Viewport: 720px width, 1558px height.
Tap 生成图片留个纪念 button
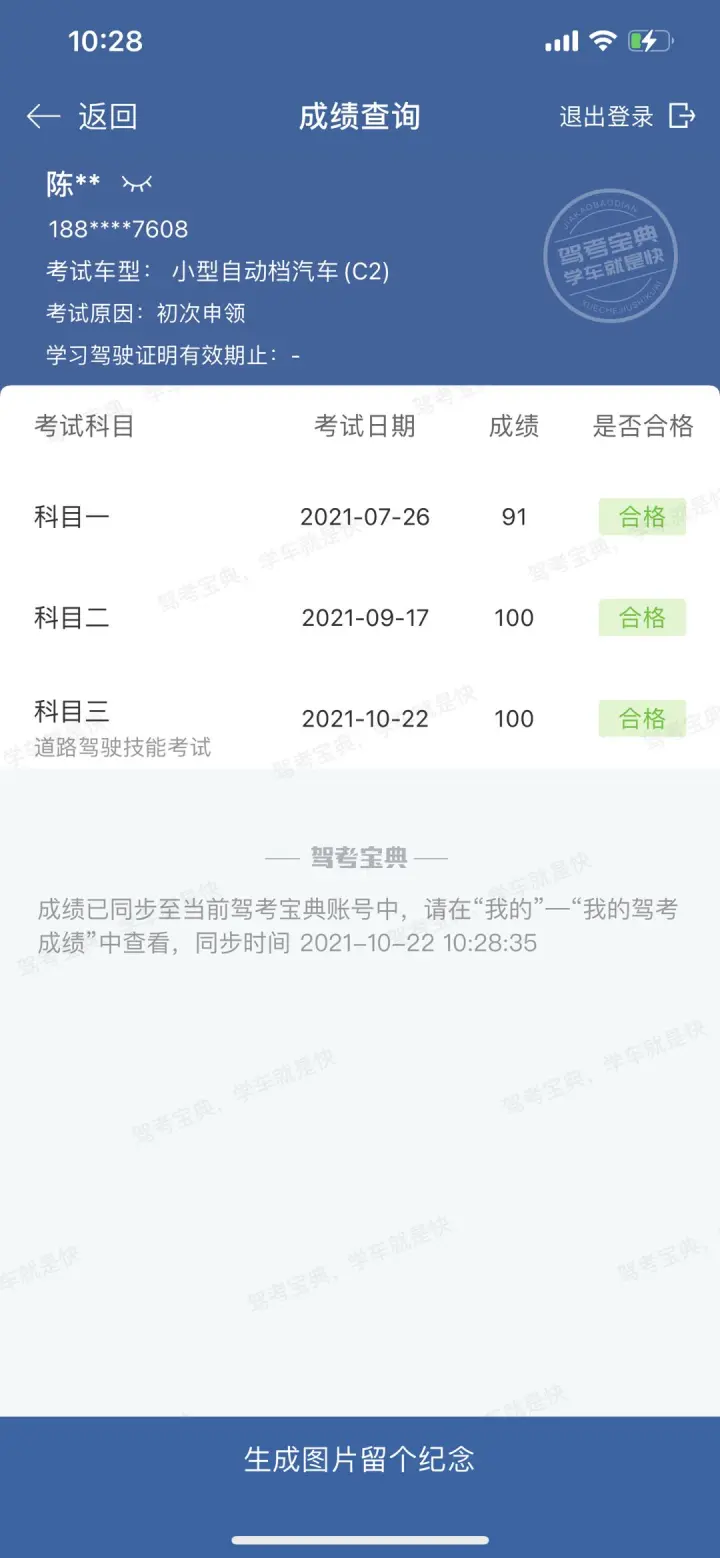pos(360,1459)
